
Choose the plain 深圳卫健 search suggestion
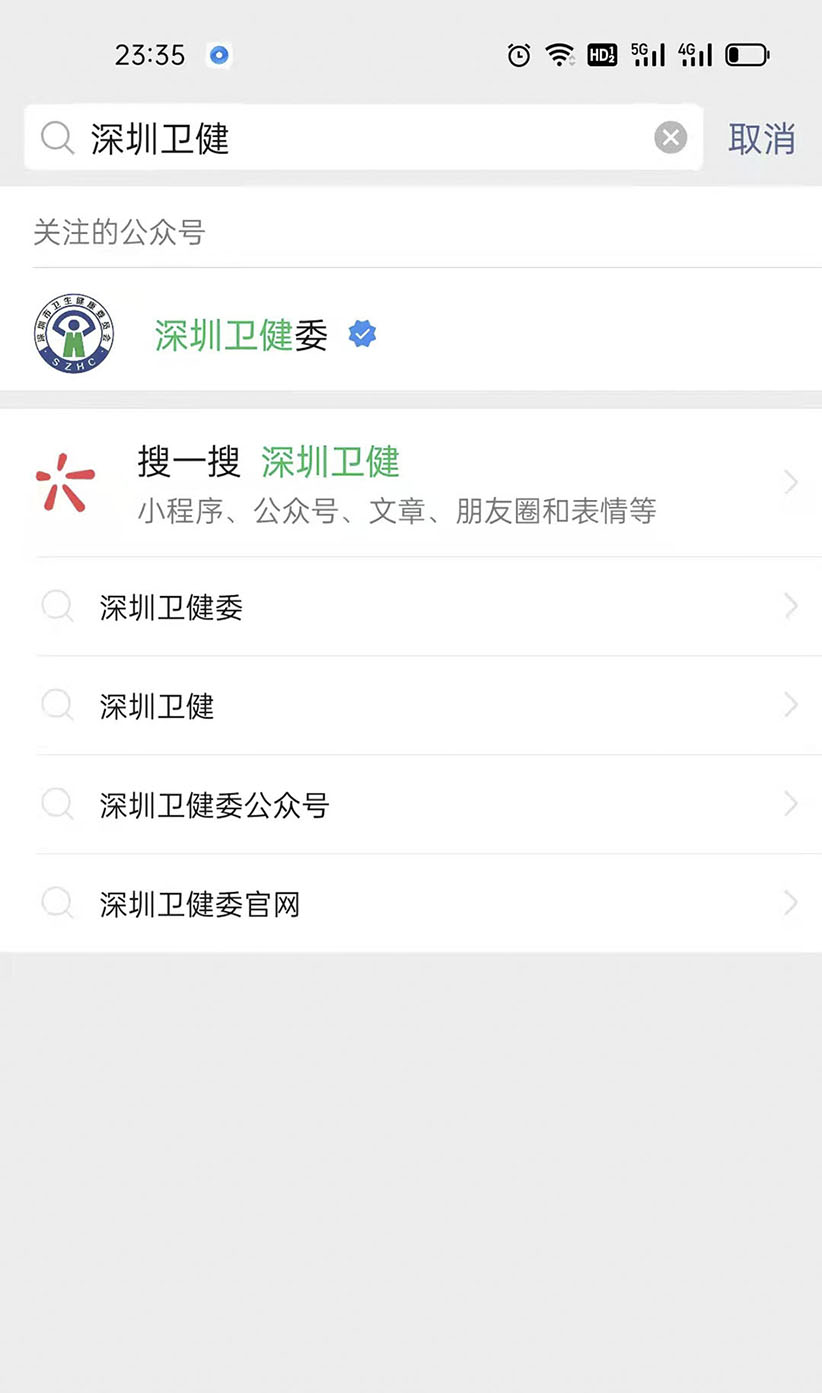pyautogui.click(x=158, y=706)
